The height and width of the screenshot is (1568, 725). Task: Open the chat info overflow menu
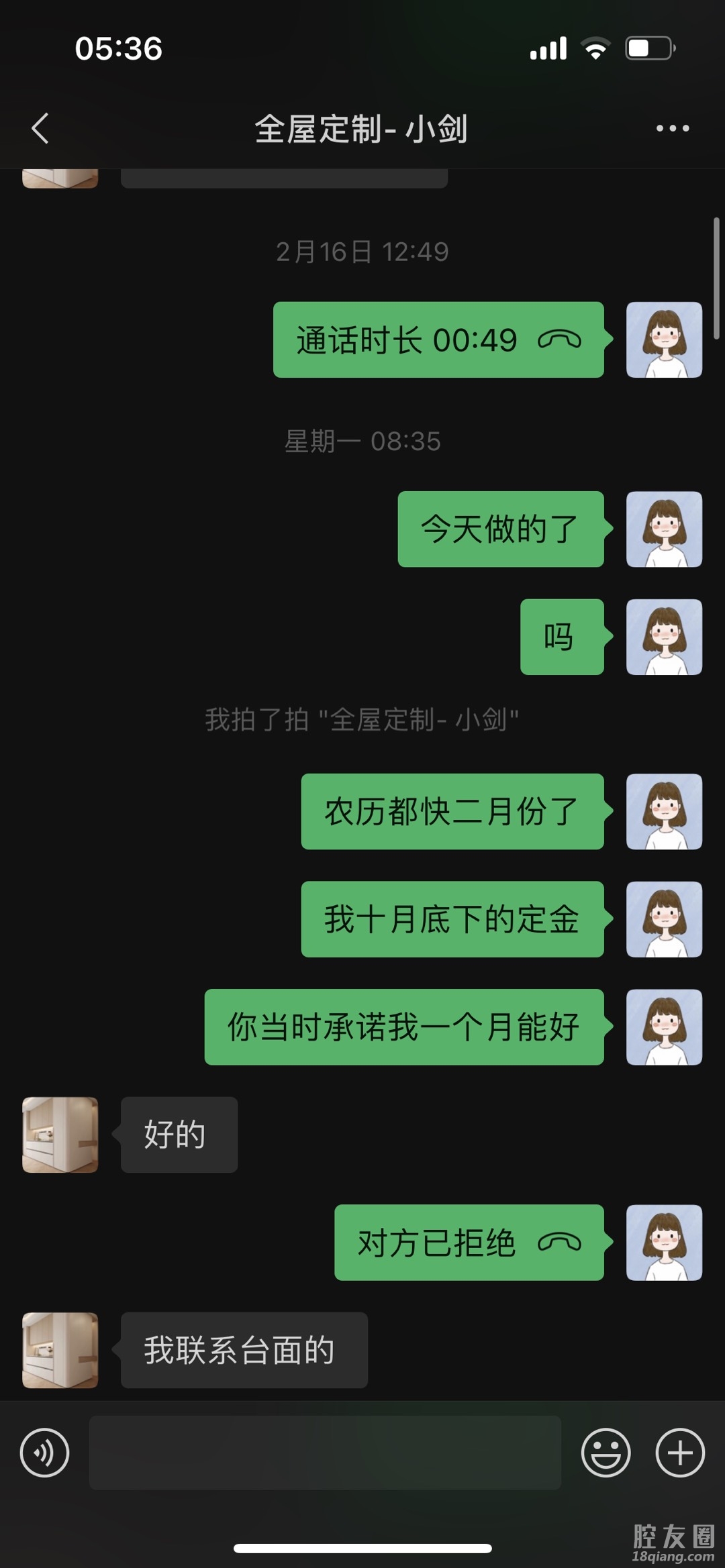[x=672, y=128]
